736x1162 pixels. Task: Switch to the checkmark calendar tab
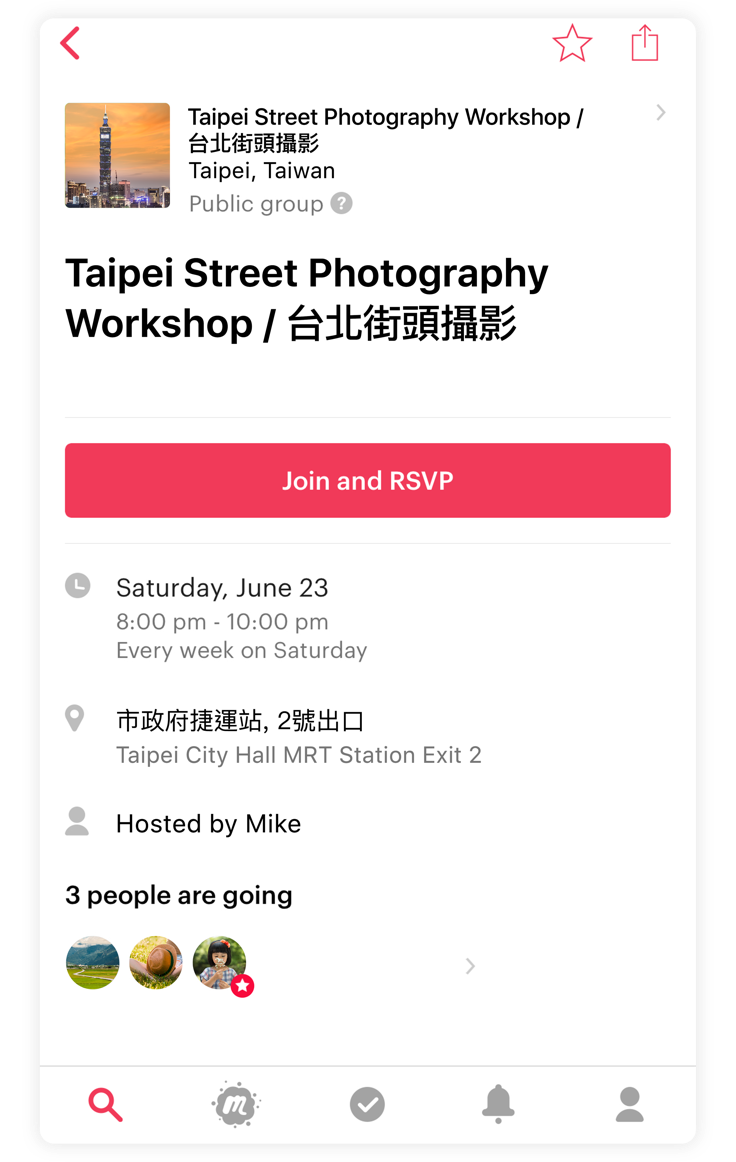(367, 1104)
